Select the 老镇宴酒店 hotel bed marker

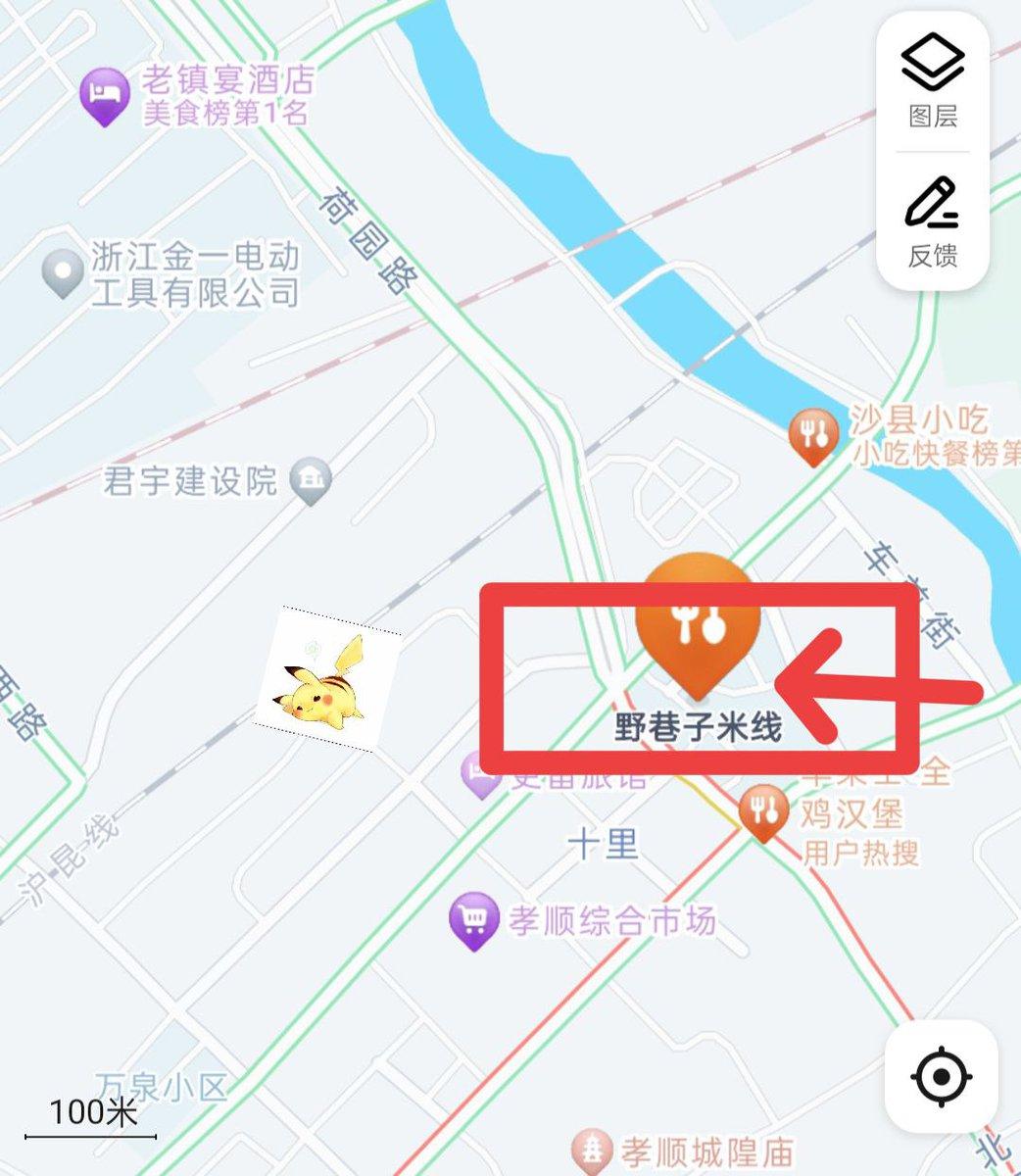pyautogui.click(x=104, y=93)
